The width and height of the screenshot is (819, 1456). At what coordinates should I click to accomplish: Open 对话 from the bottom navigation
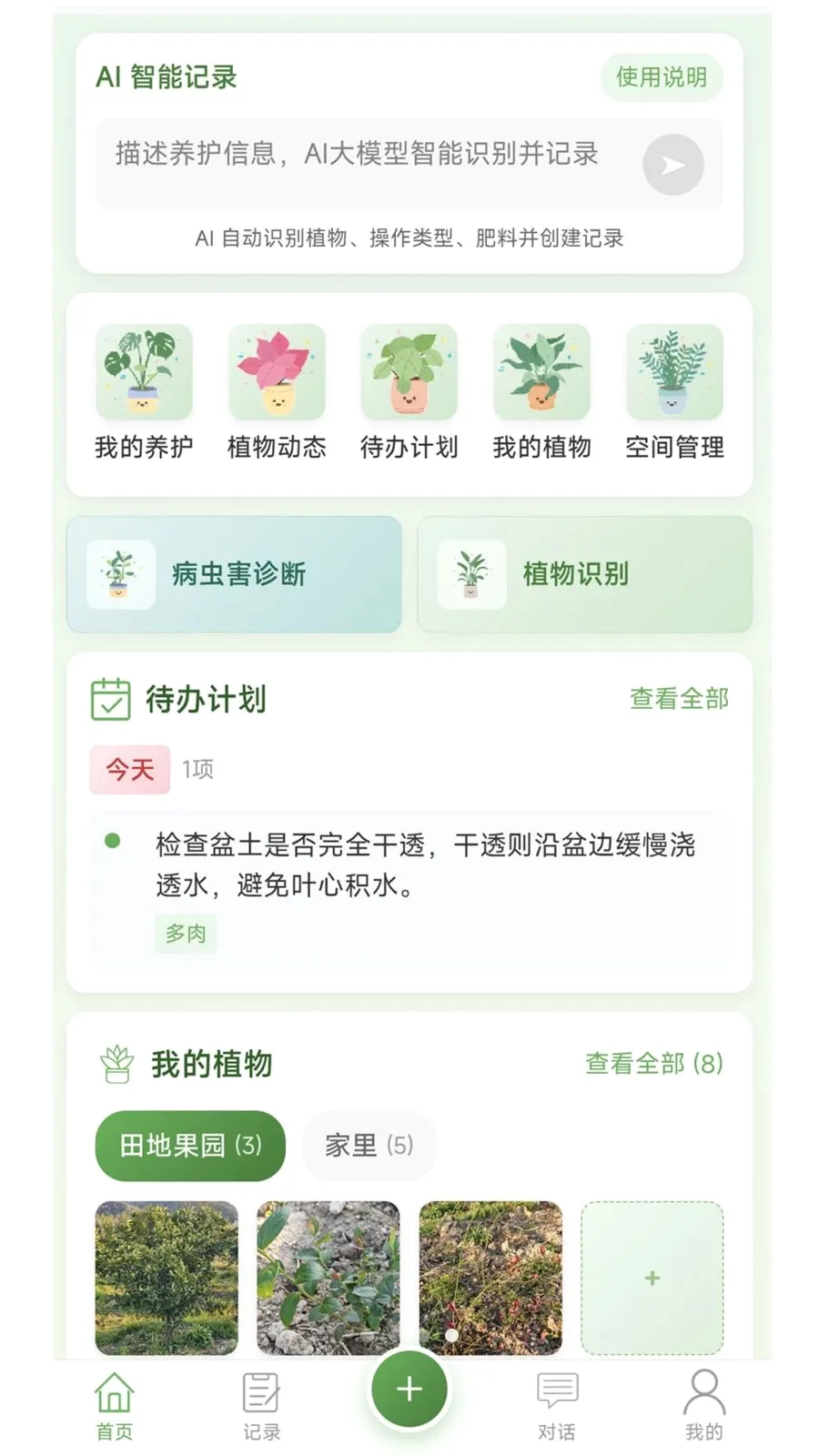click(556, 1401)
